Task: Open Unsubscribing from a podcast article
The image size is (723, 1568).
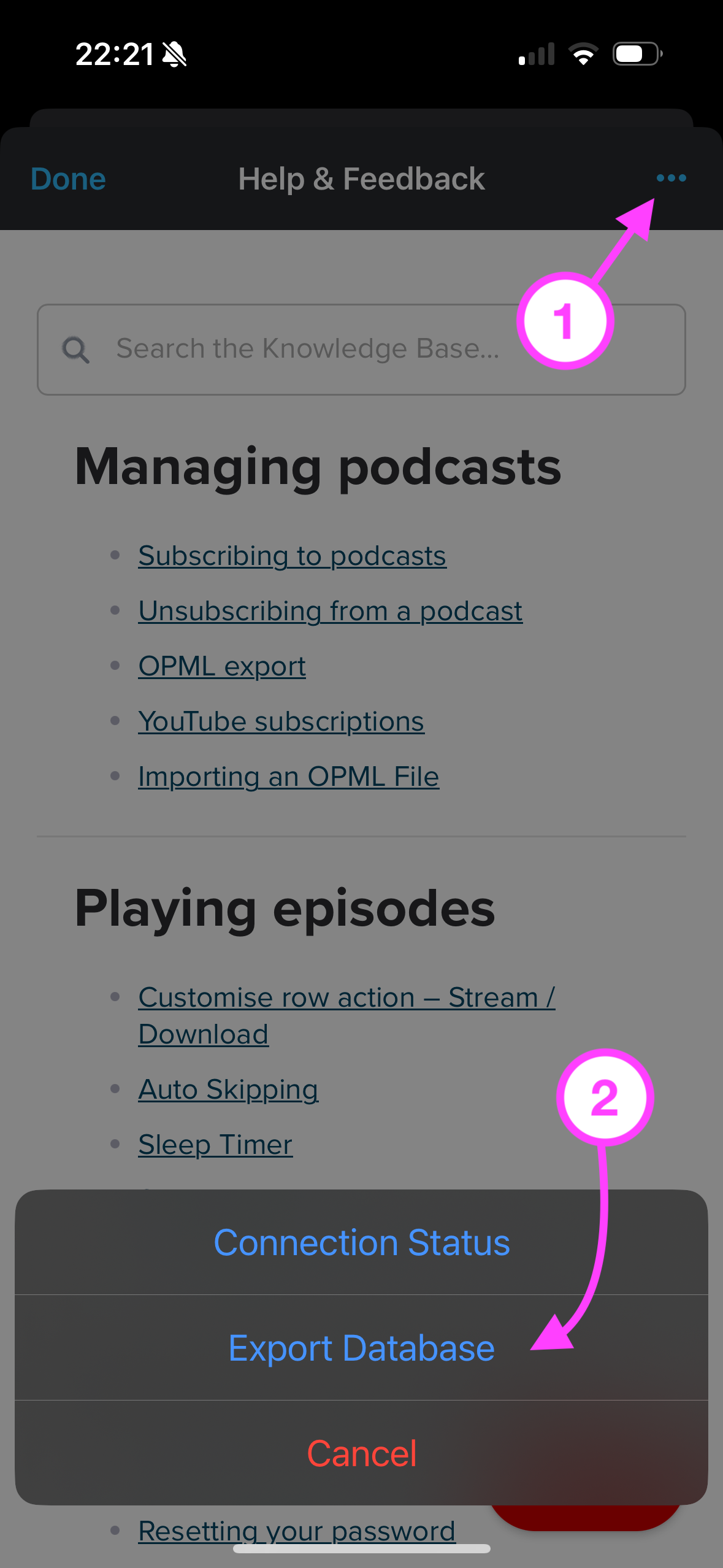Action: pyautogui.click(x=330, y=612)
